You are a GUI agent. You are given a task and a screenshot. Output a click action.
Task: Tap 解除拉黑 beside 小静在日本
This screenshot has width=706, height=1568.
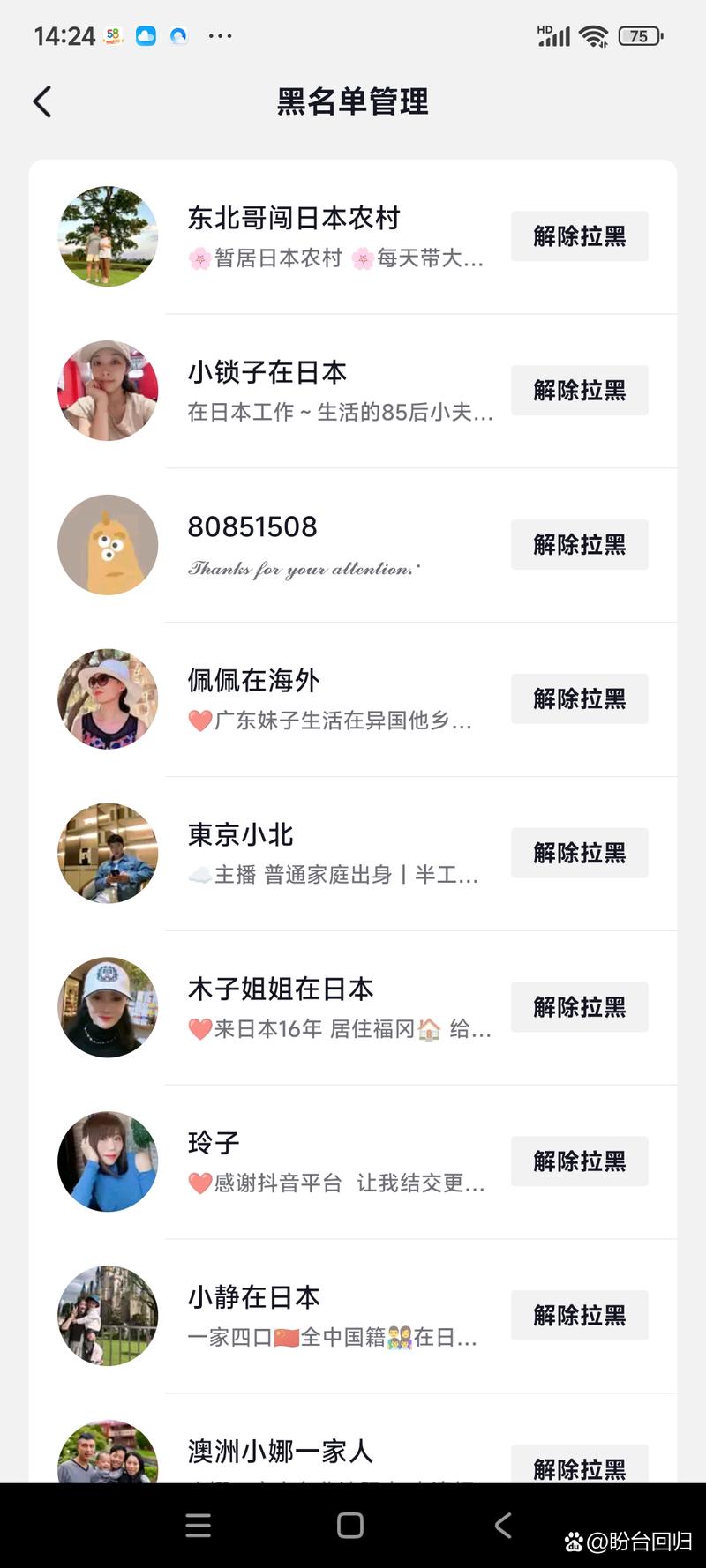[579, 1316]
